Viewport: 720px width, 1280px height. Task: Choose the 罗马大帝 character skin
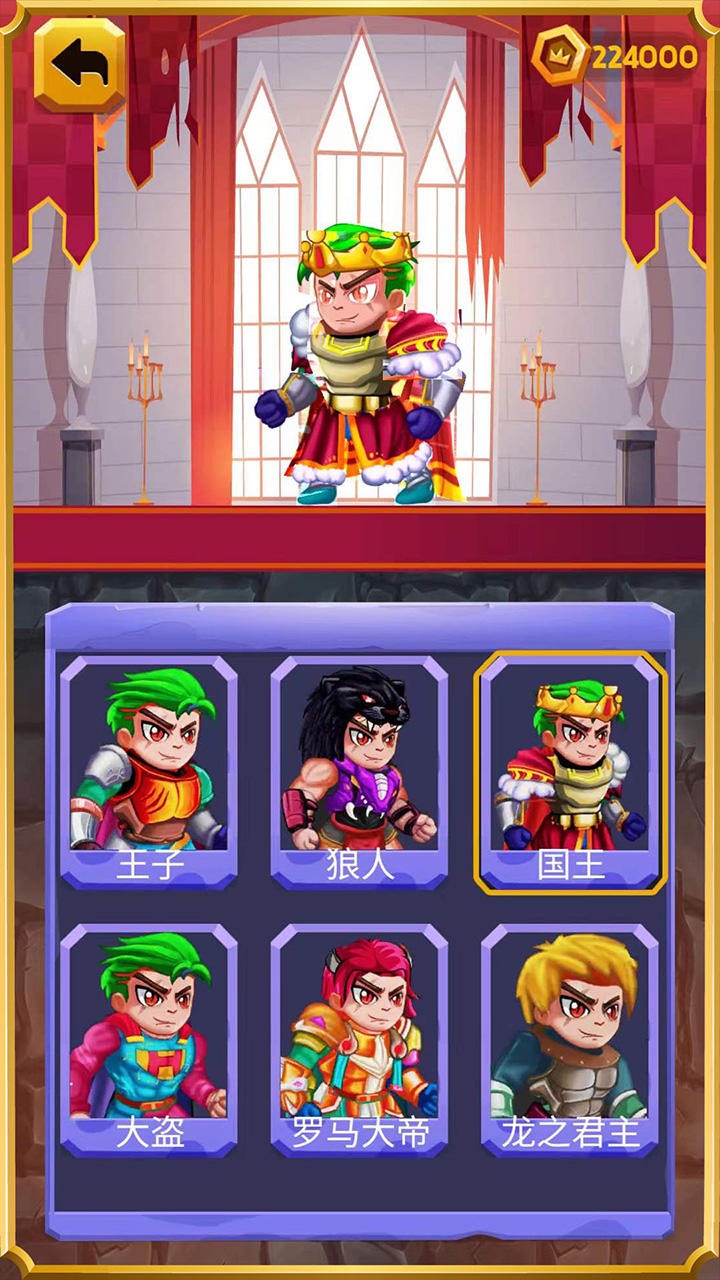pyautogui.click(x=359, y=1039)
